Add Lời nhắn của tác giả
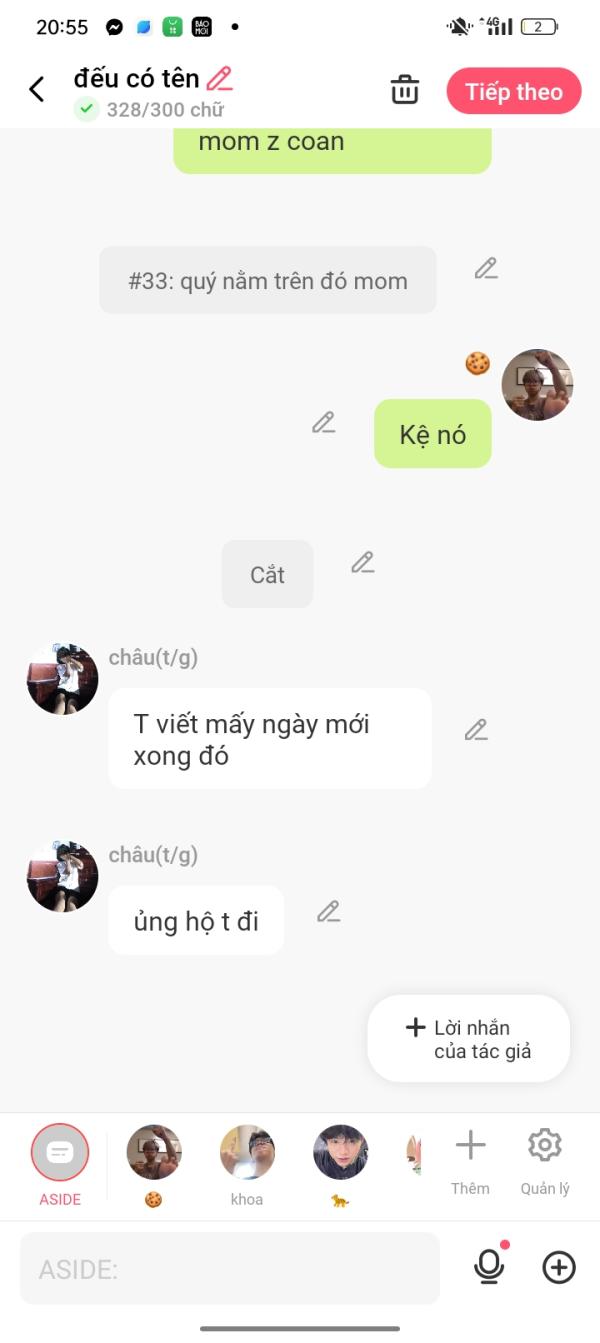Viewport: 600px width, 1343px height. click(469, 1039)
